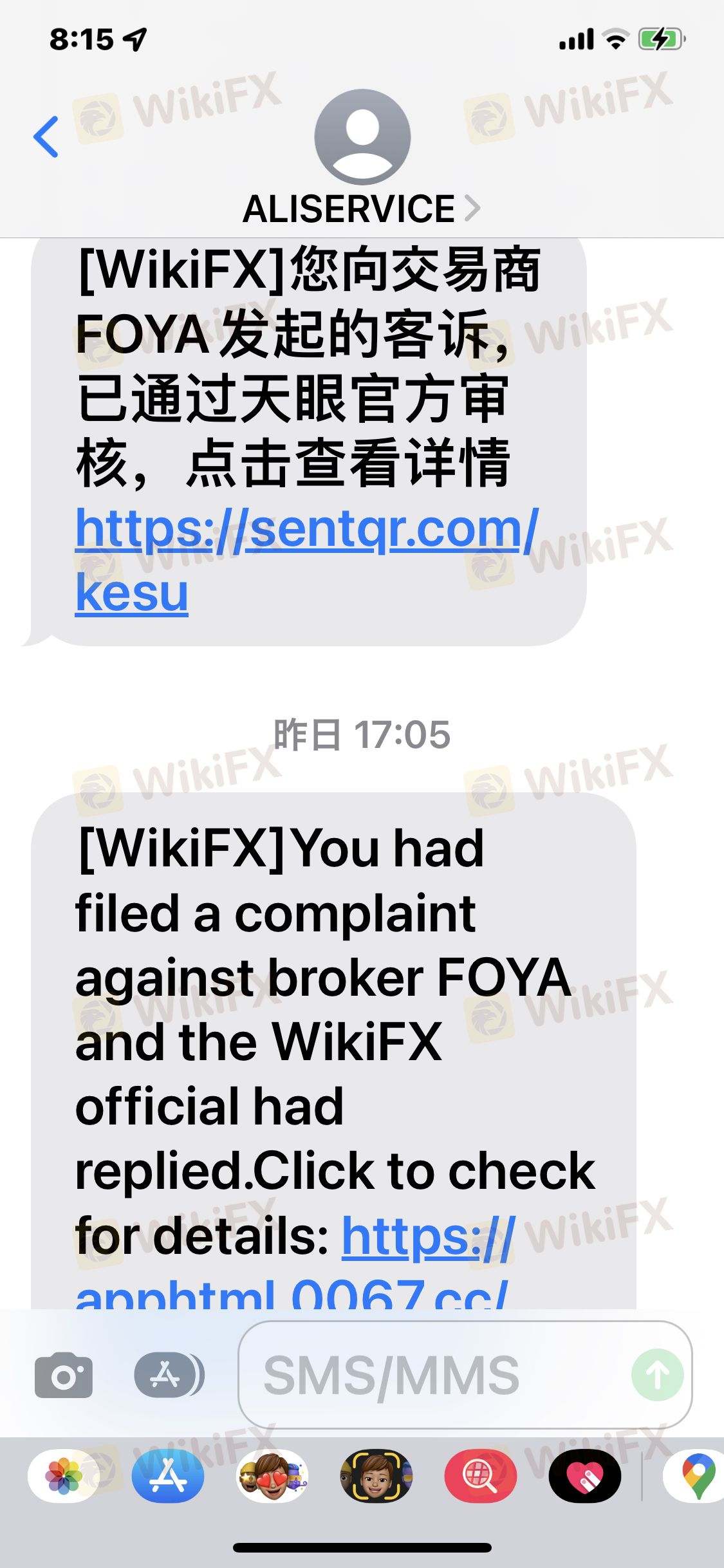Image resolution: width=724 pixels, height=1568 pixels.
Task: Open the App Store iMessage app
Action: point(168,1476)
